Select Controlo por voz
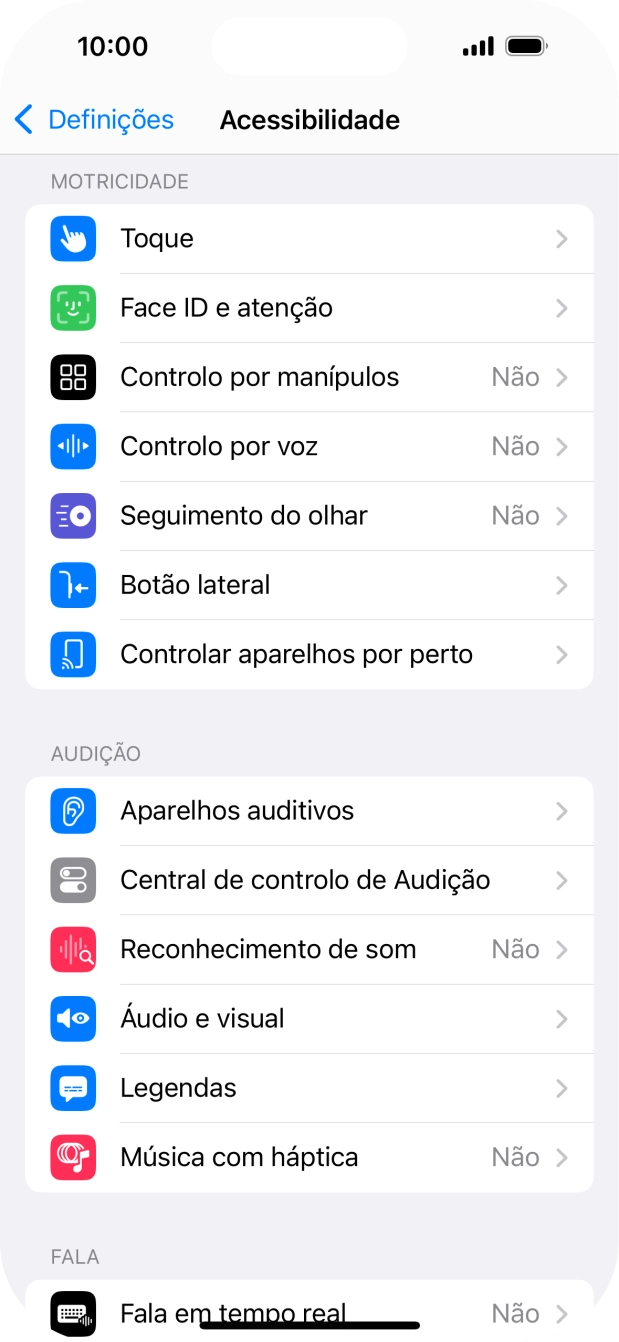Viewport: 619px width, 1342px height. [x=309, y=446]
